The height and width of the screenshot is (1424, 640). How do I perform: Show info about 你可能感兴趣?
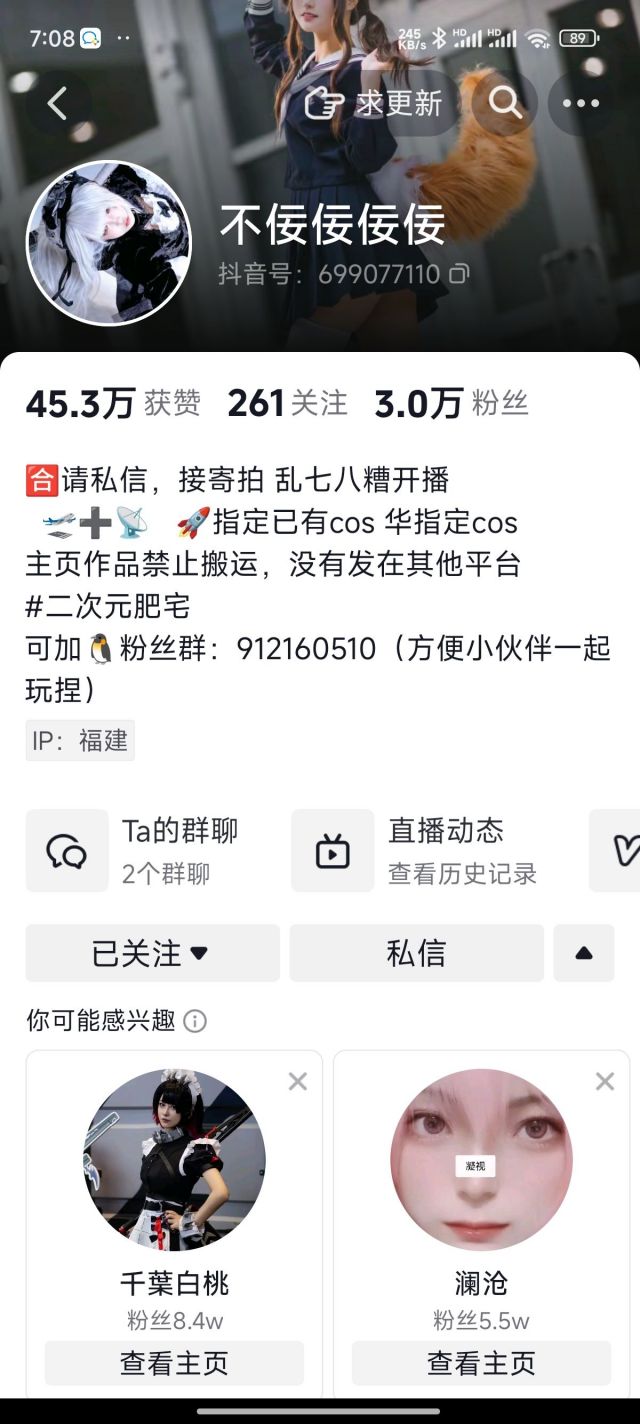pyautogui.click(x=196, y=1021)
